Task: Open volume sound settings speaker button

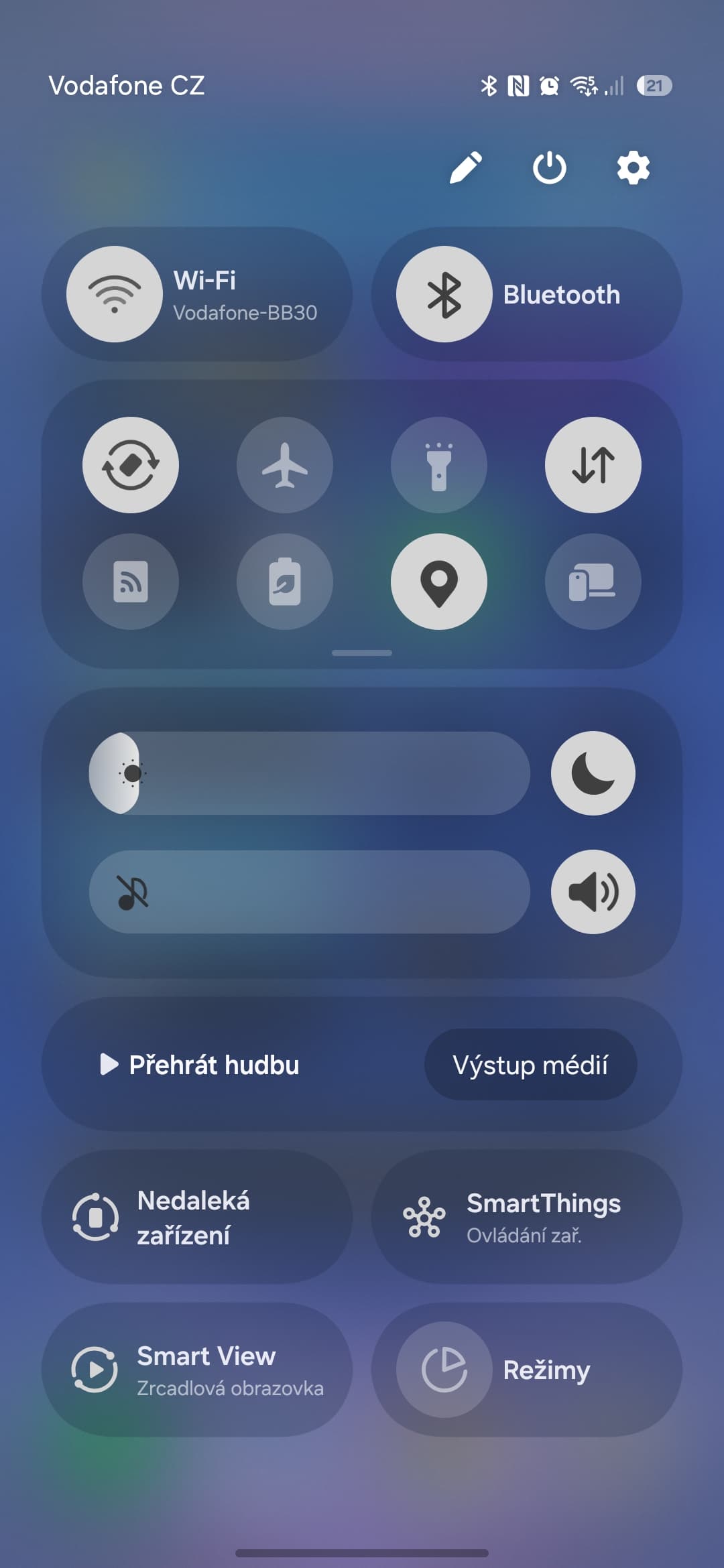Action: 593,892
